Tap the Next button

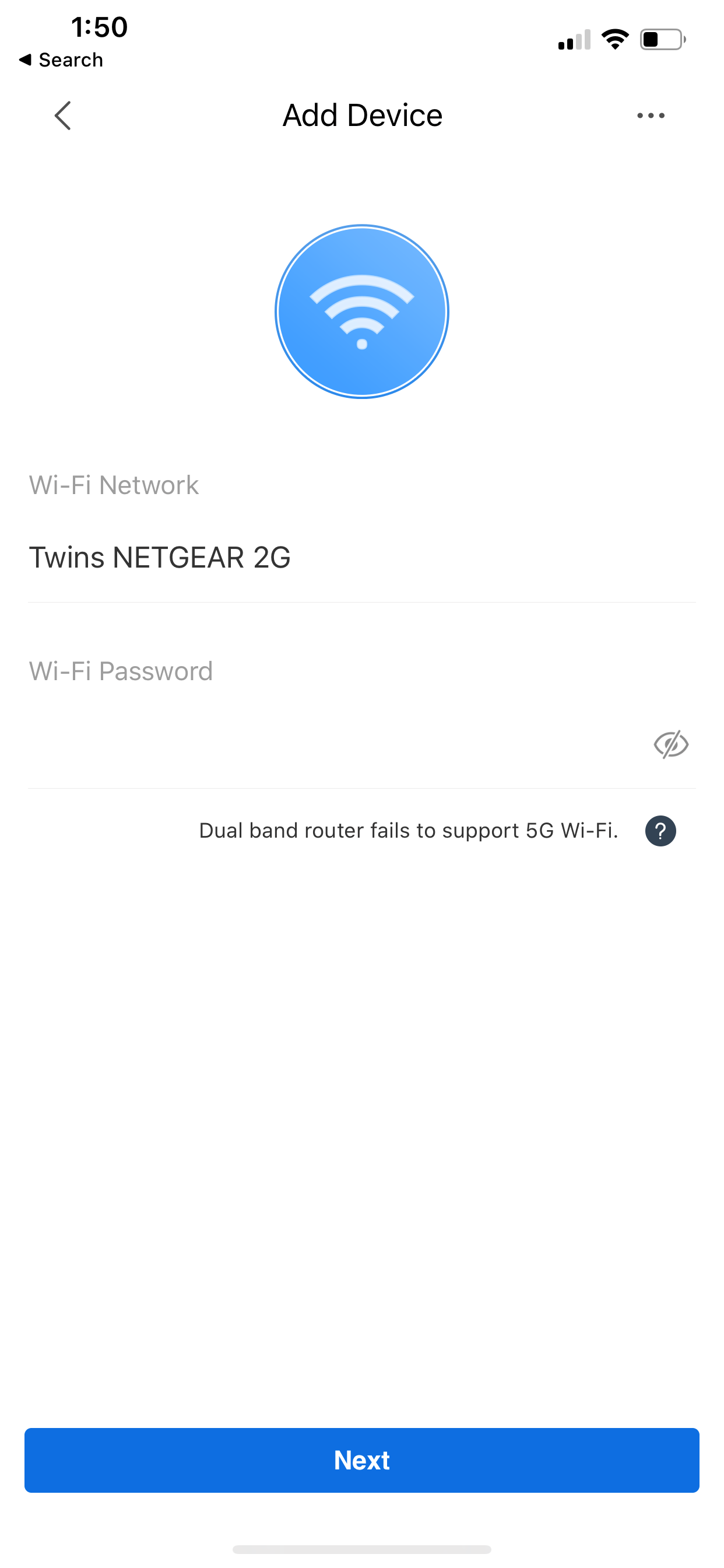(x=361, y=1459)
